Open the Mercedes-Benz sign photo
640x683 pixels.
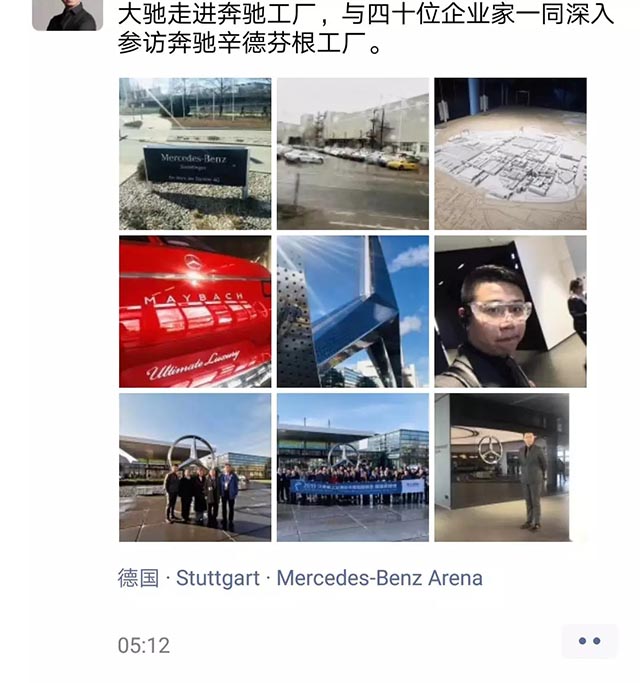[195, 154]
